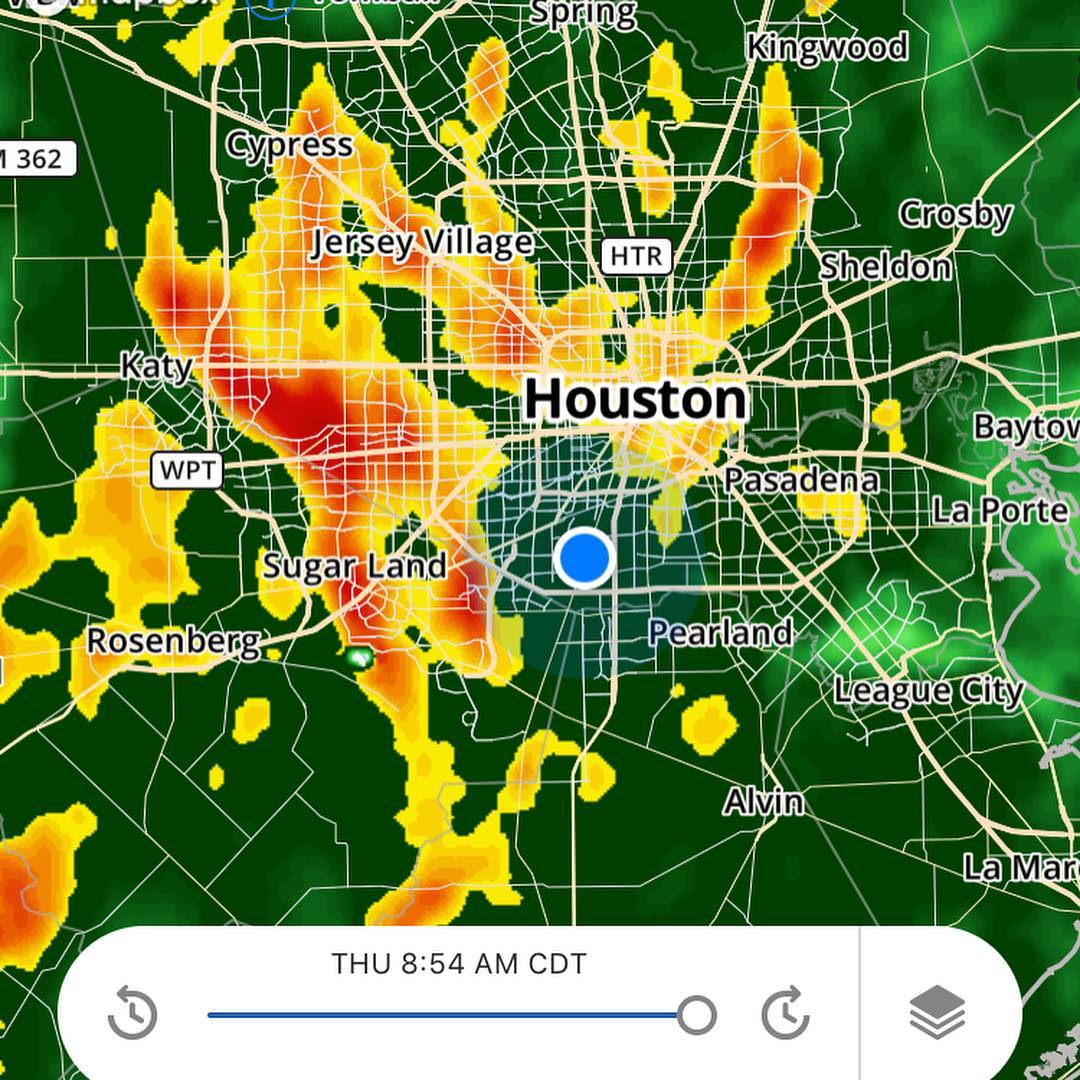This screenshot has height=1080, width=1080.
Task: Tap the blue current location dot
Action: [584, 558]
